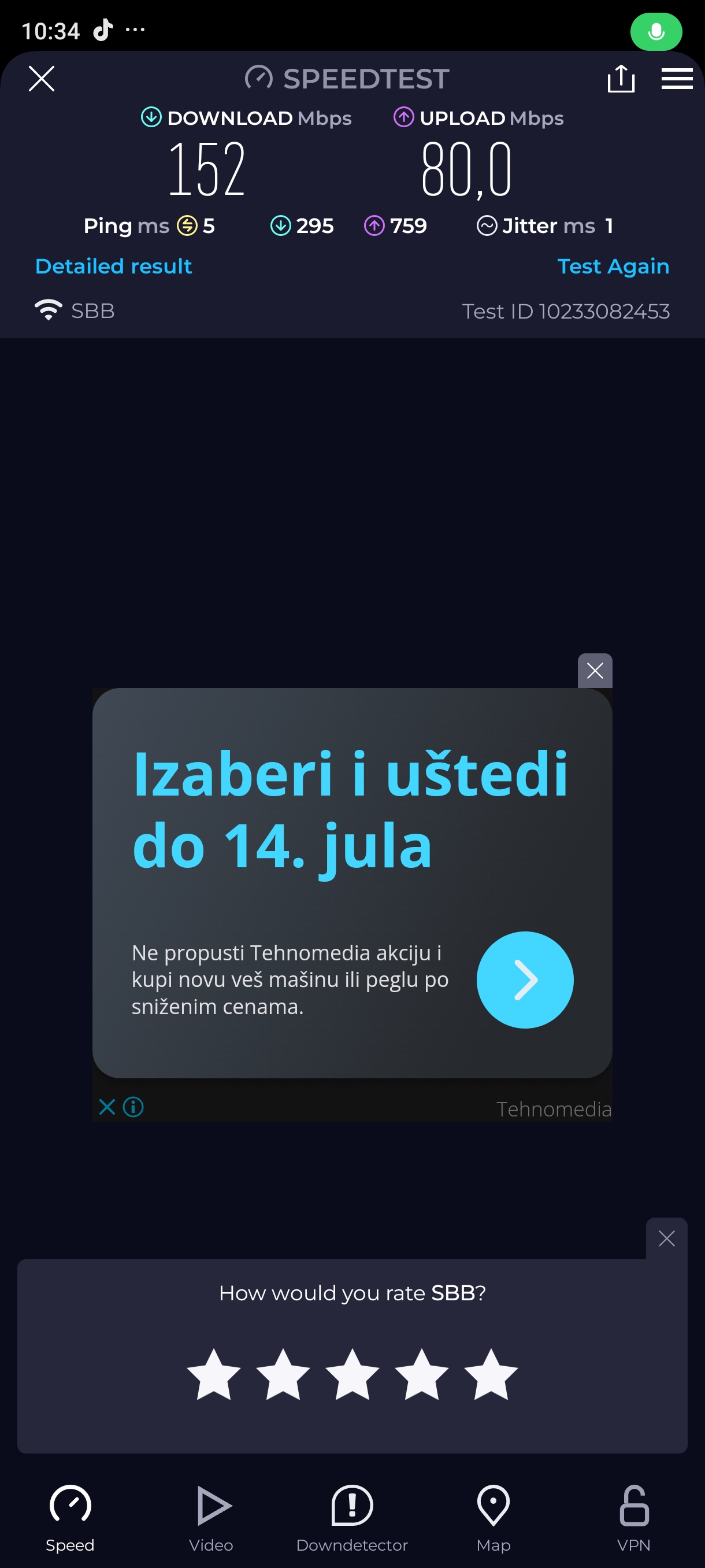705x1568 pixels.
Task: Dismiss the Tehnomedia ad with the gray X
Action: point(594,671)
